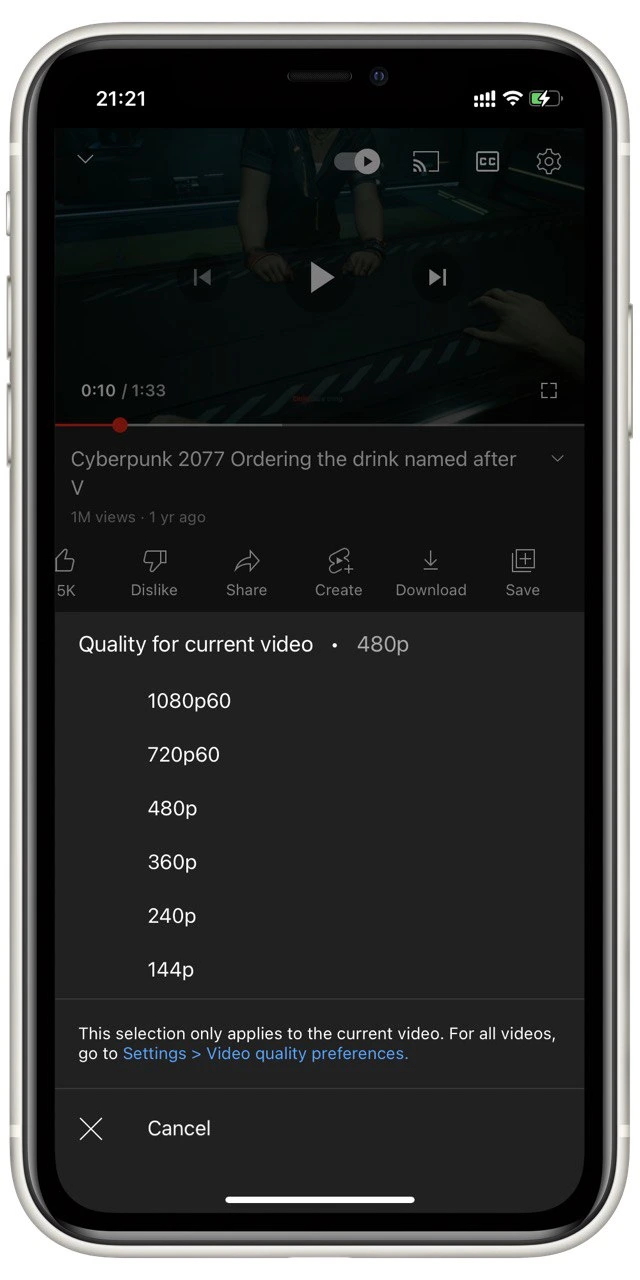Download the video for offline viewing
This screenshot has width=640, height=1280.
431,573
